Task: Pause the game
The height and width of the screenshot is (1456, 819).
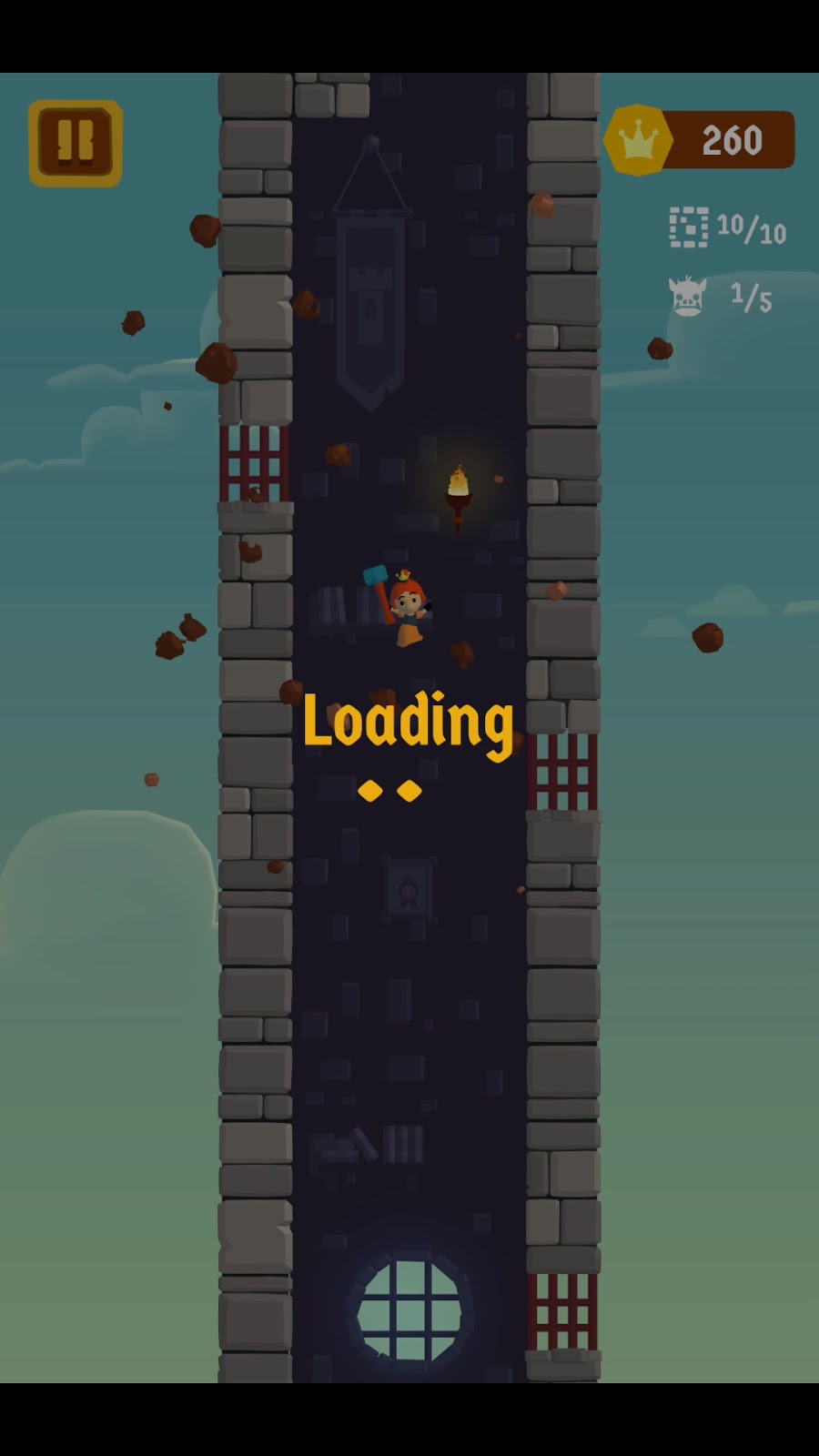Action: click(x=76, y=143)
